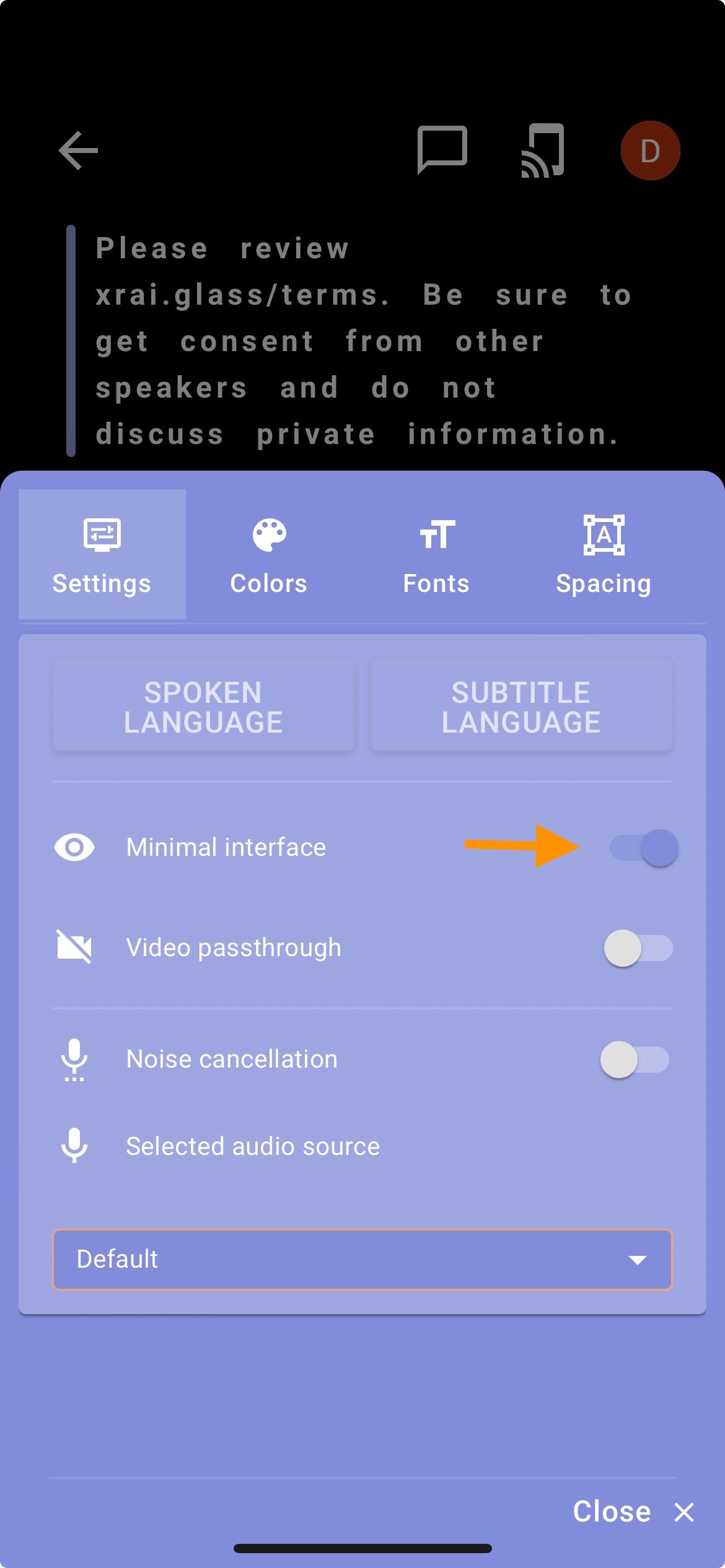The height and width of the screenshot is (1568, 725).
Task: Open the Default audio source dropdown
Action: (x=362, y=1260)
